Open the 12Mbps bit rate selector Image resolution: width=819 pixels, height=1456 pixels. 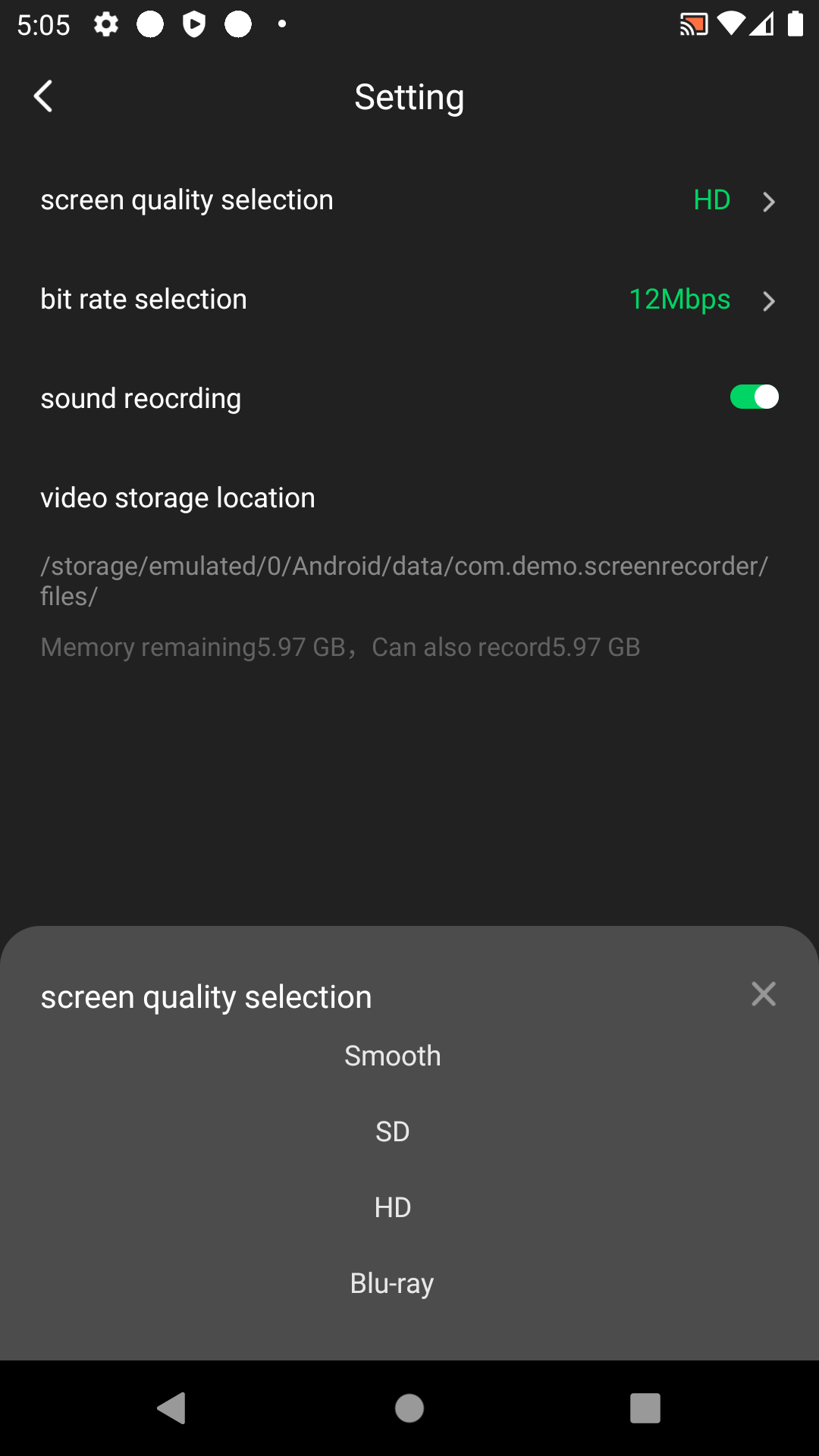pyautogui.click(x=680, y=300)
